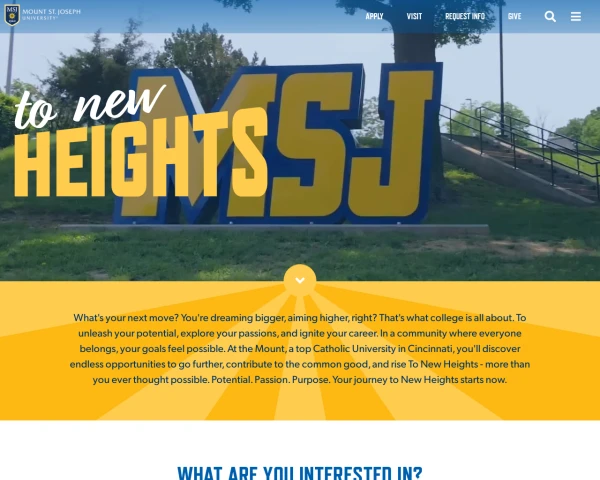This screenshot has height=480, width=600.
Task: Go to the Visit page
Action: click(x=414, y=16)
